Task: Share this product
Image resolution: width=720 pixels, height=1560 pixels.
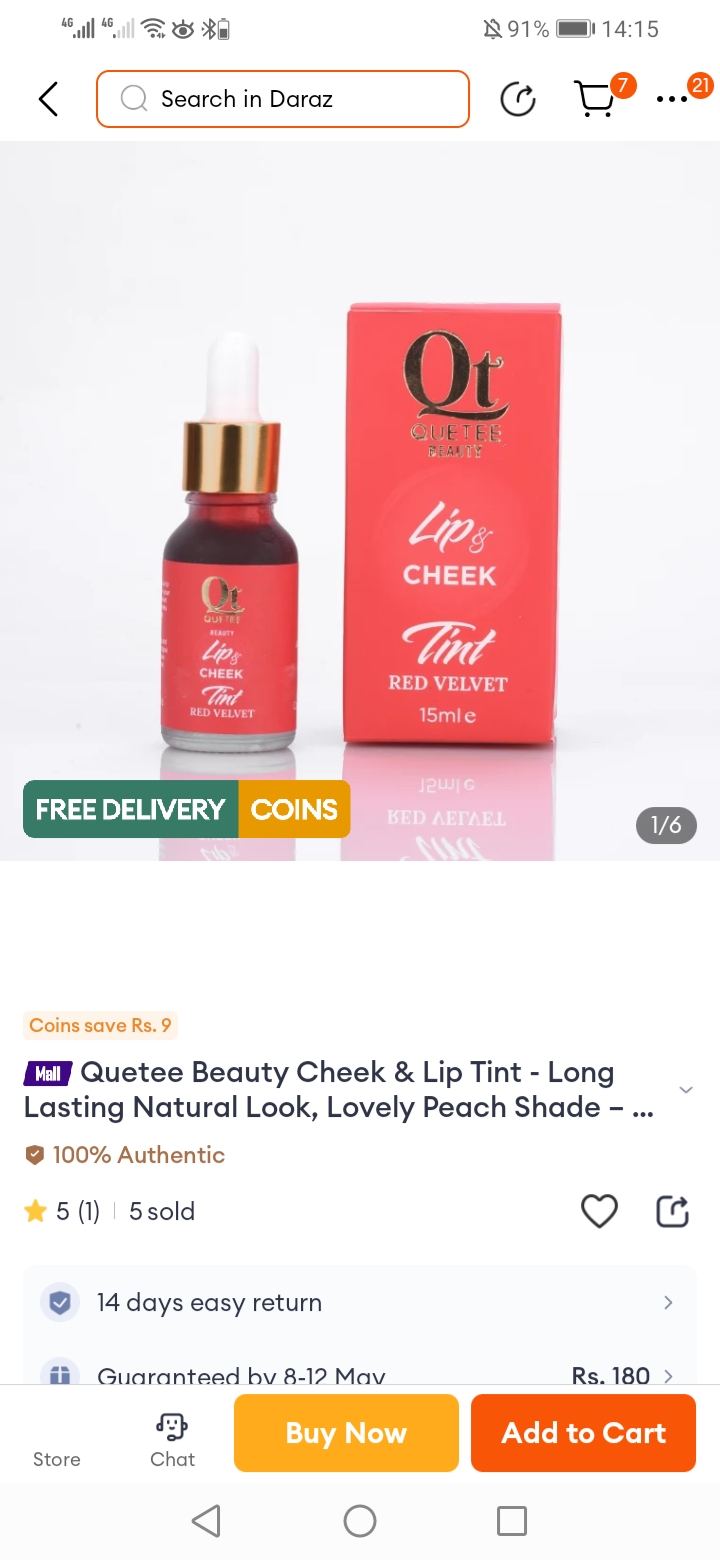Action: (x=672, y=1211)
